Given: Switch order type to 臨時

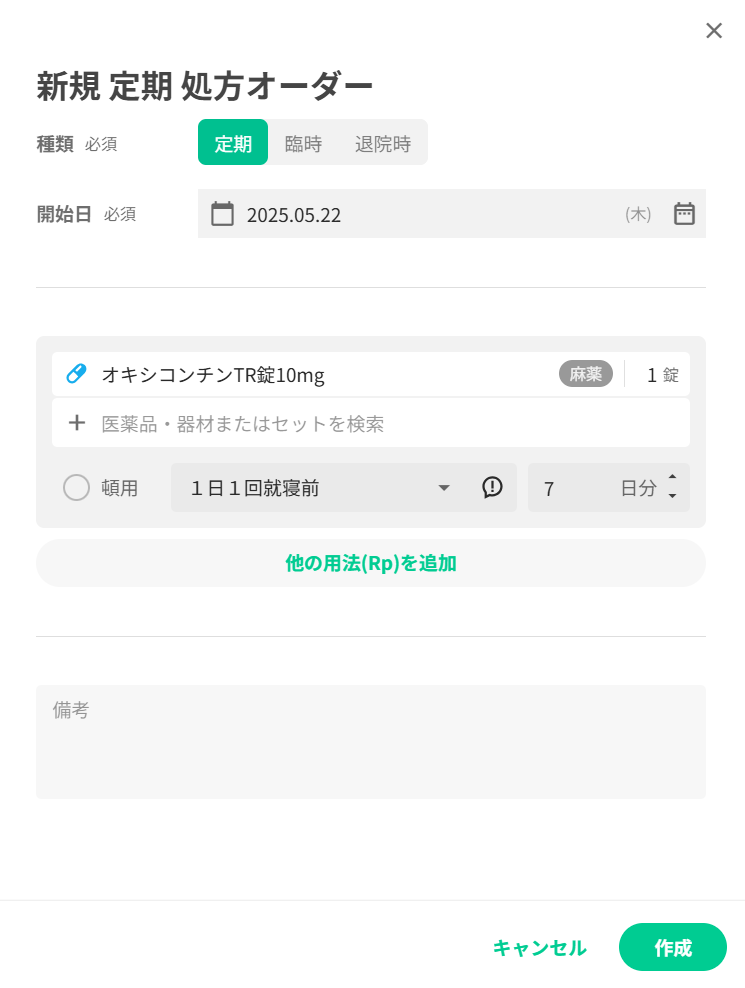Looking at the screenshot, I should (303, 143).
